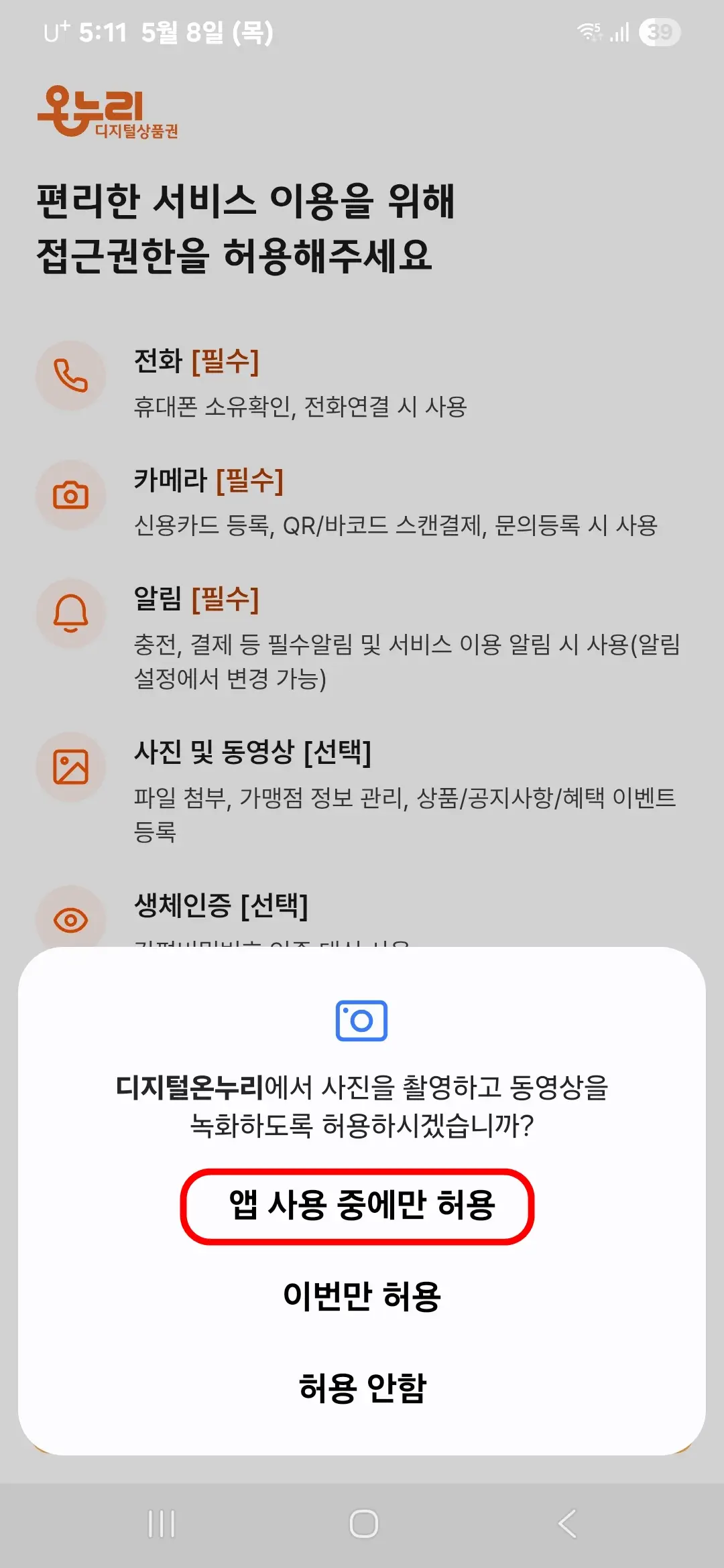This screenshot has width=724, height=1568.
Task: Click the battery indicator showing 39
Action: click(x=659, y=32)
